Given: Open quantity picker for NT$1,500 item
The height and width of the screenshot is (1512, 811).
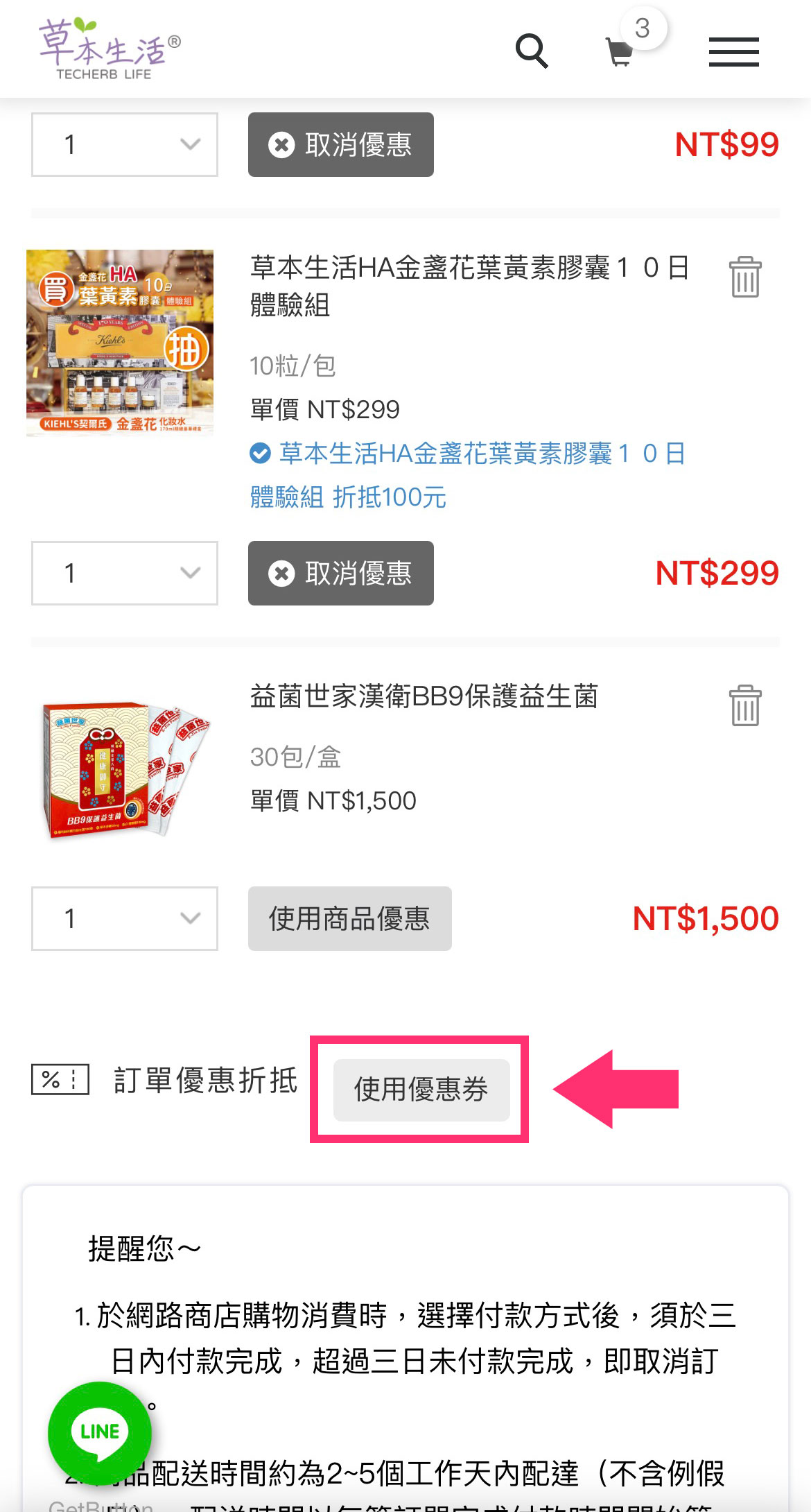Looking at the screenshot, I should coord(125,918).
